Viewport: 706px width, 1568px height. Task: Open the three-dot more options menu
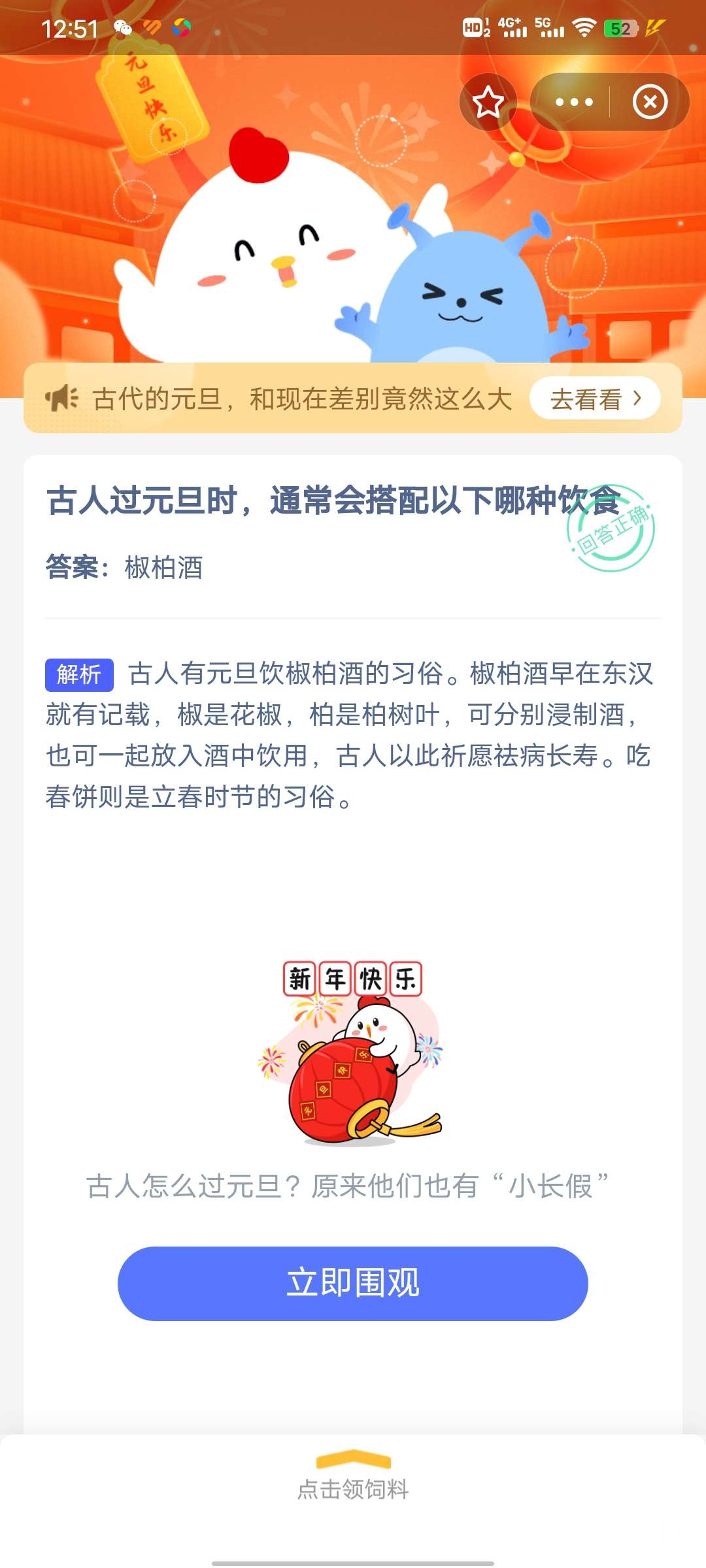(x=573, y=103)
